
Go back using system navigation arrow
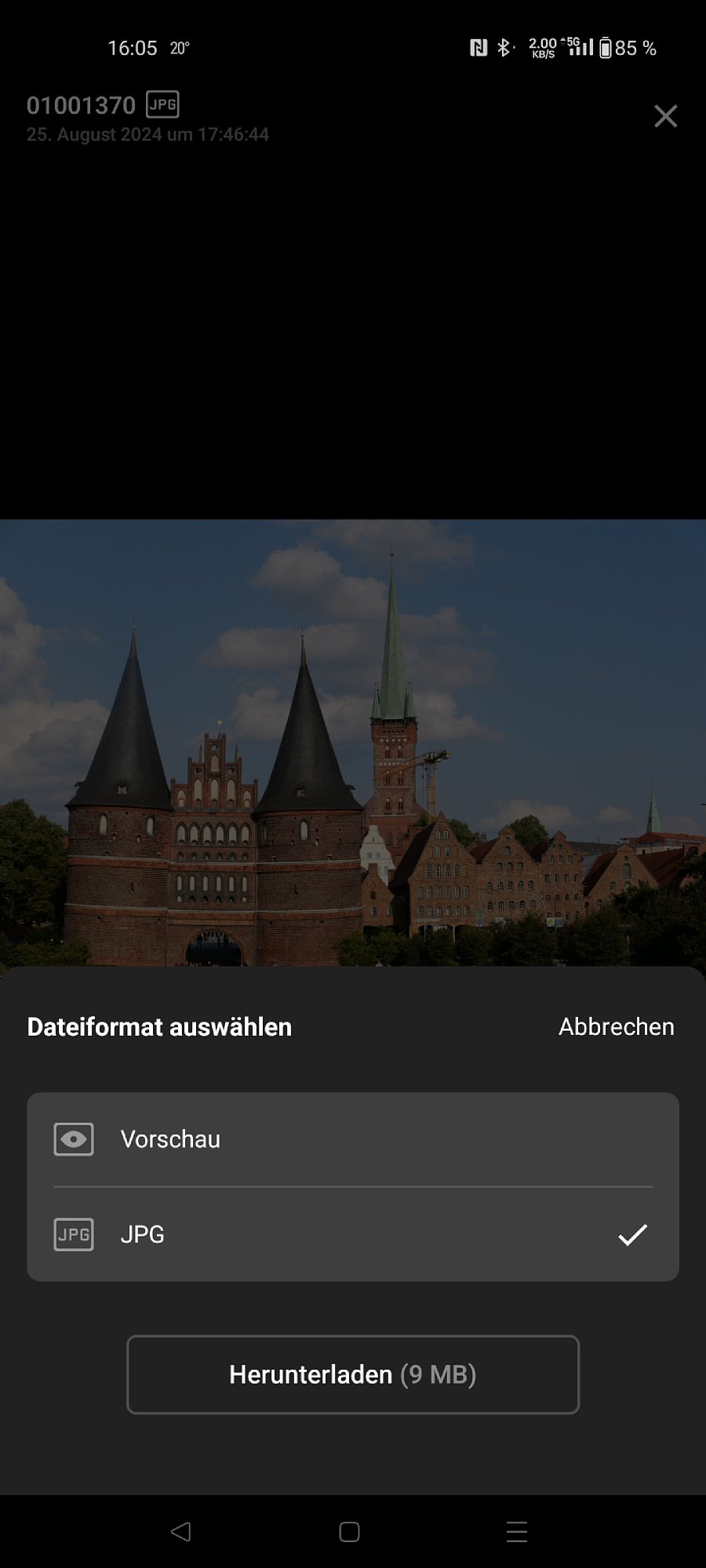[x=181, y=1531]
